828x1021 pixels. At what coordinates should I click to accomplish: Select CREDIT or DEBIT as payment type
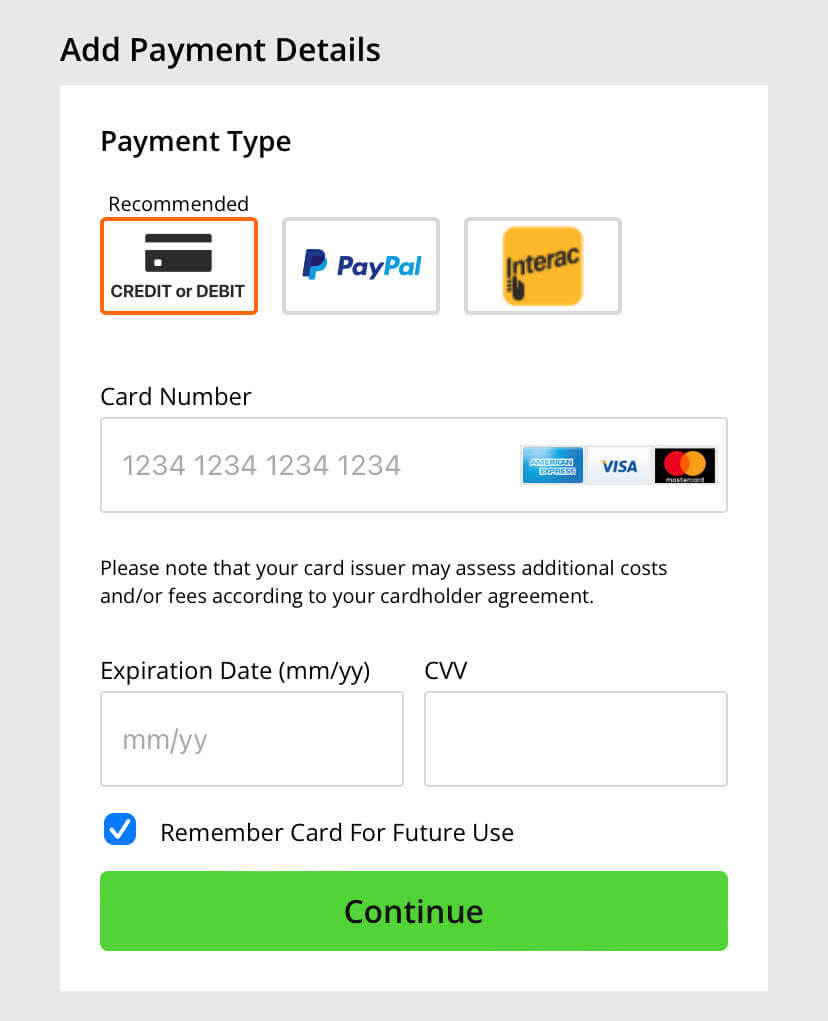[178, 265]
